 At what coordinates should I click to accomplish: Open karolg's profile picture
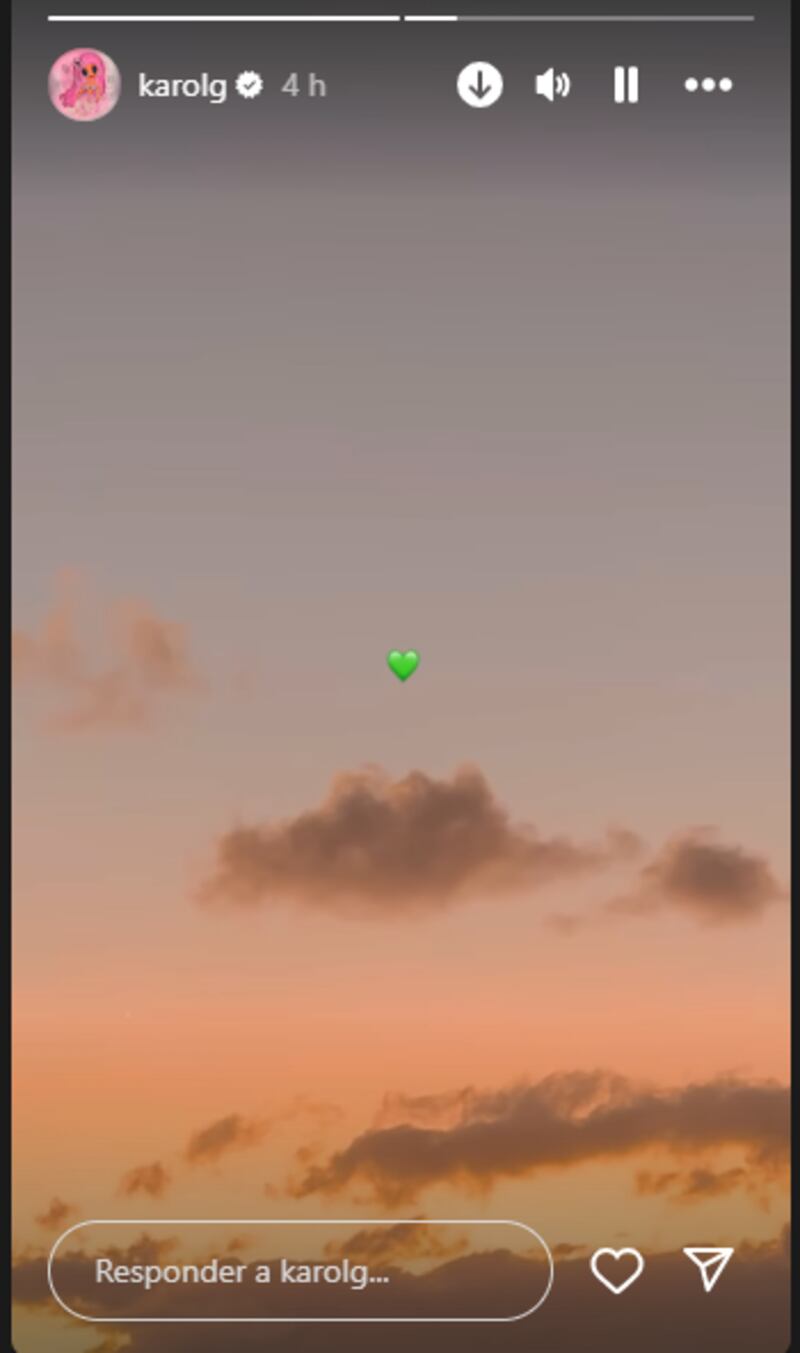(84, 85)
